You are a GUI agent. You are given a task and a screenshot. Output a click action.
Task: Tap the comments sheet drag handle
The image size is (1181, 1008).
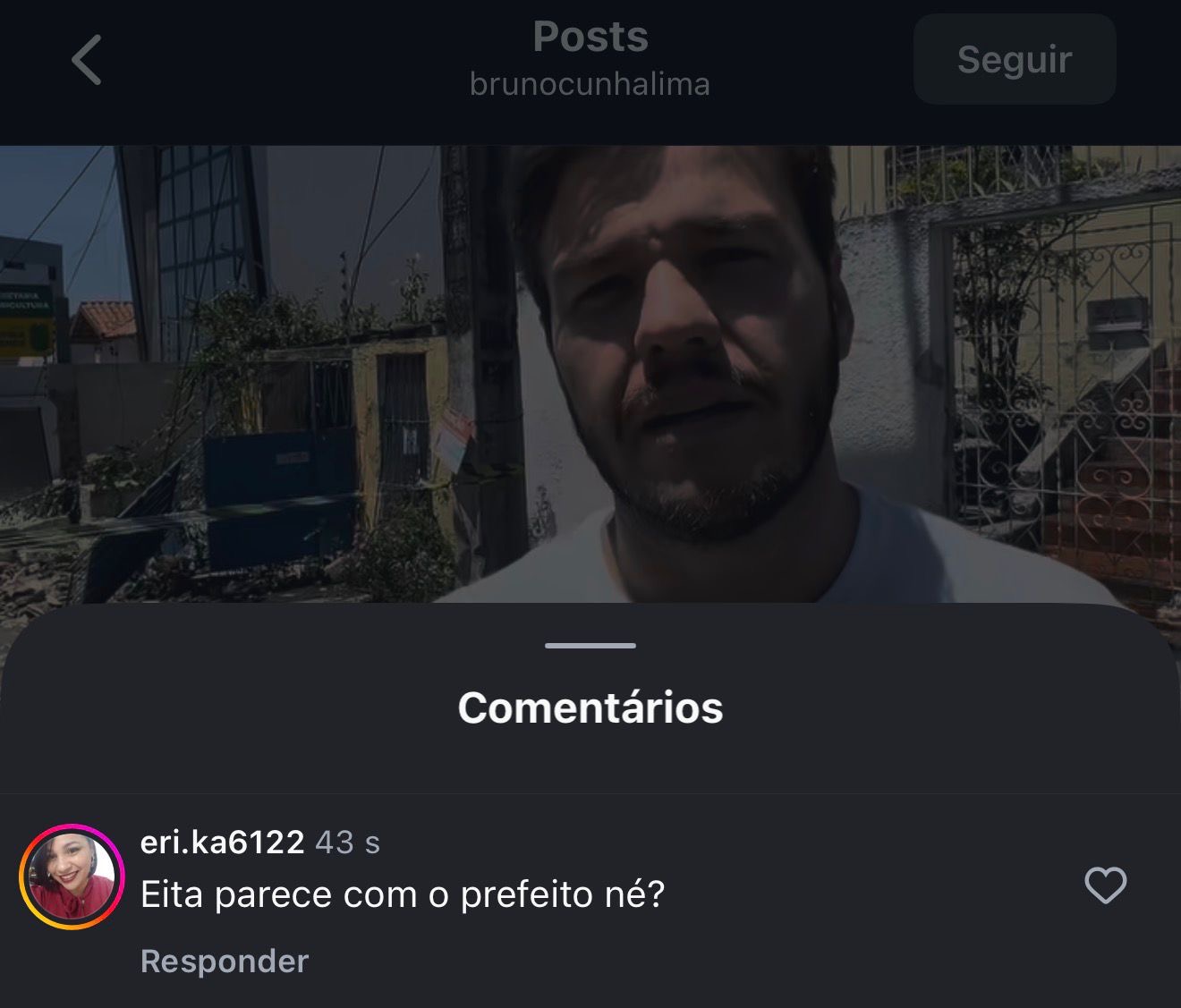click(590, 645)
